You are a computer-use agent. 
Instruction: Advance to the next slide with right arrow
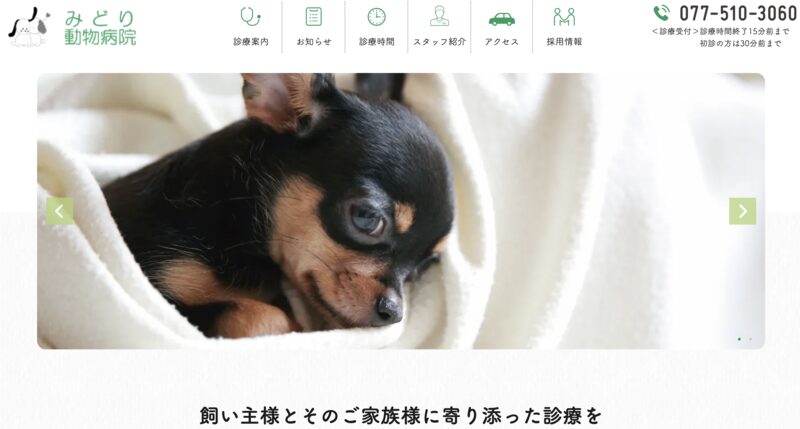(x=742, y=211)
